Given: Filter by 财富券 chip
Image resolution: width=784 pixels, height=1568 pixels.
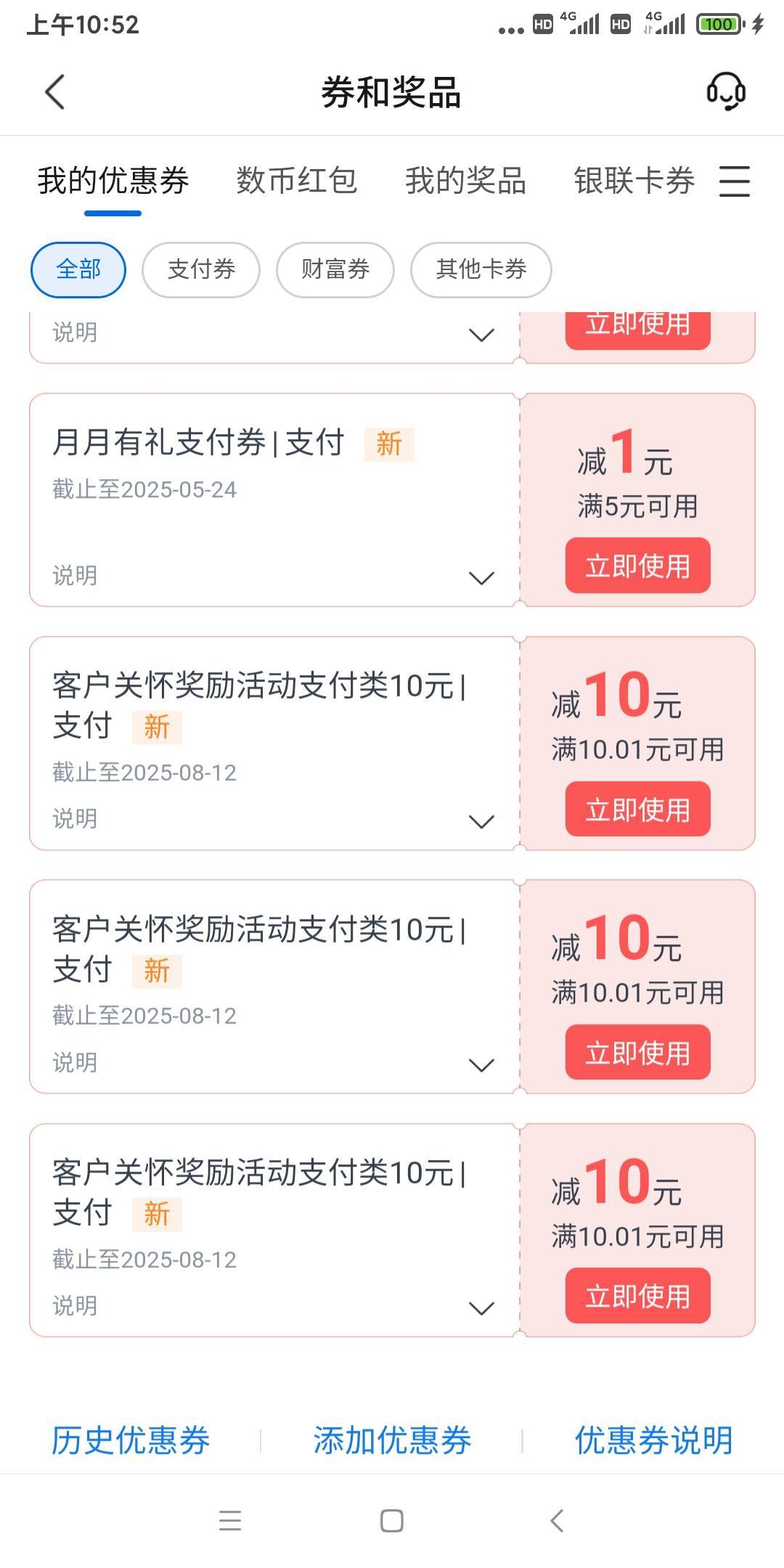Looking at the screenshot, I should point(335,270).
